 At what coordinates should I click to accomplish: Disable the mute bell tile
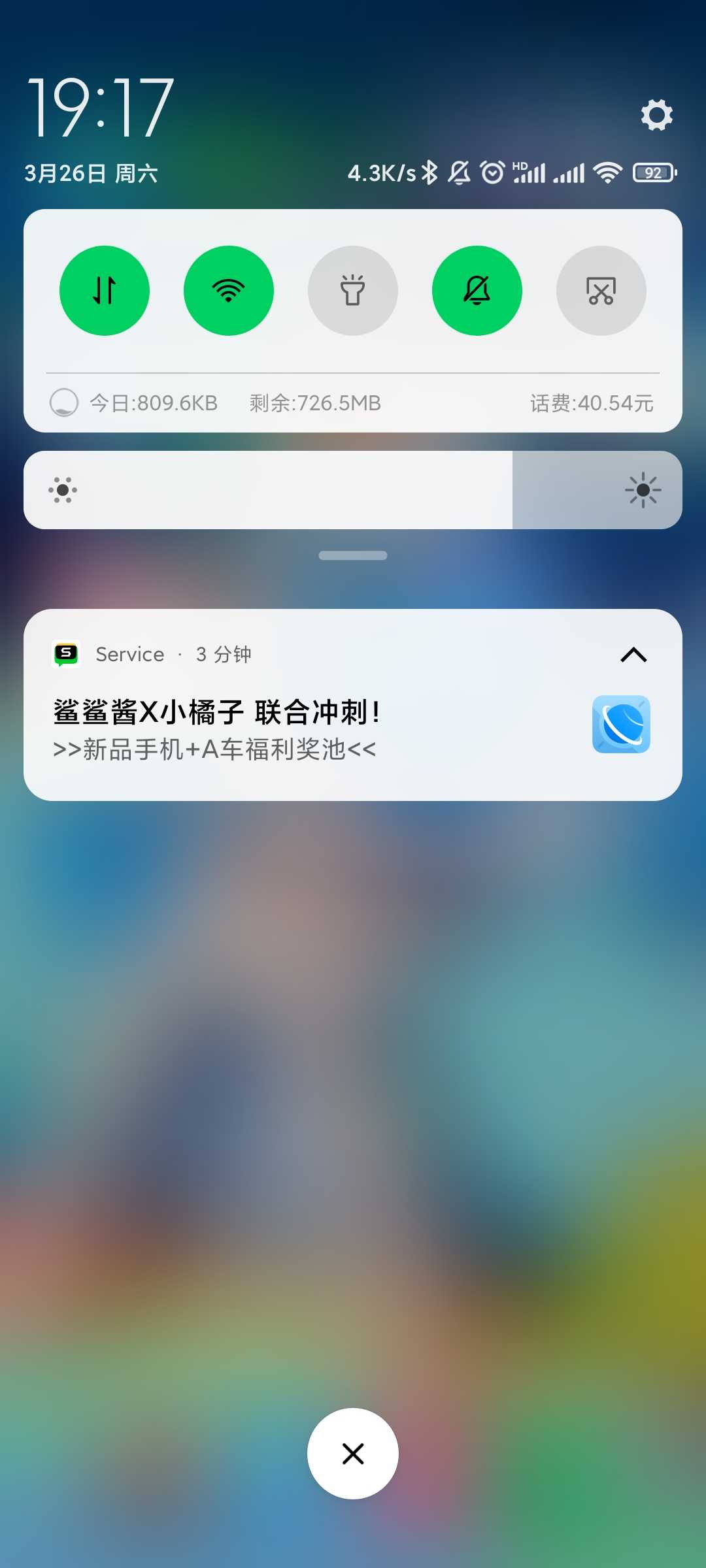(477, 291)
